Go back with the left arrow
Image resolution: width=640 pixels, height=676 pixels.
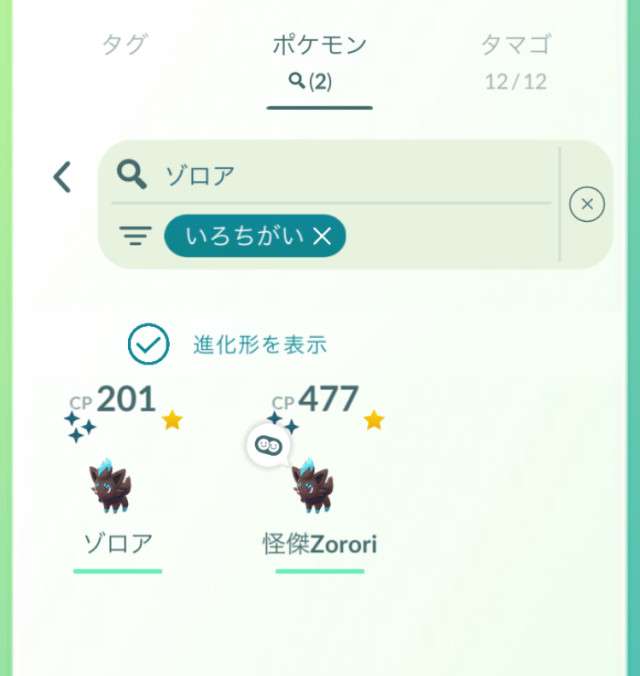pyautogui.click(x=62, y=177)
